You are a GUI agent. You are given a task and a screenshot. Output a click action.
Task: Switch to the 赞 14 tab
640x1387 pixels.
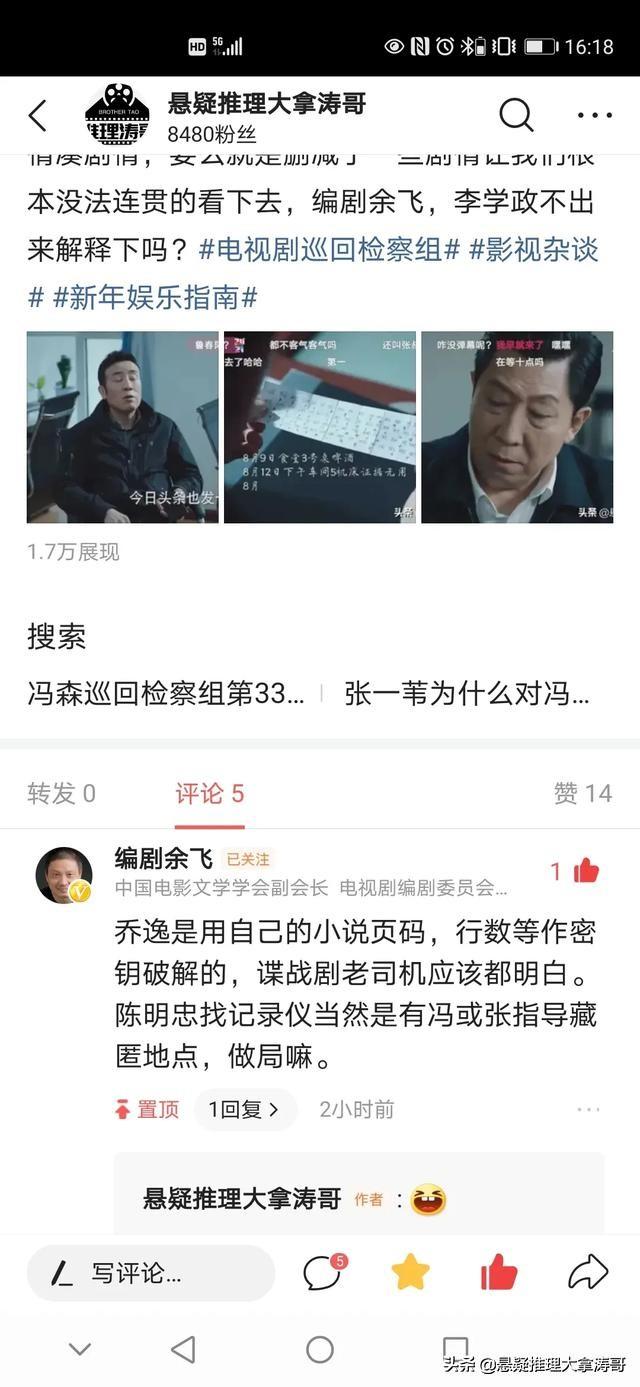[582, 794]
